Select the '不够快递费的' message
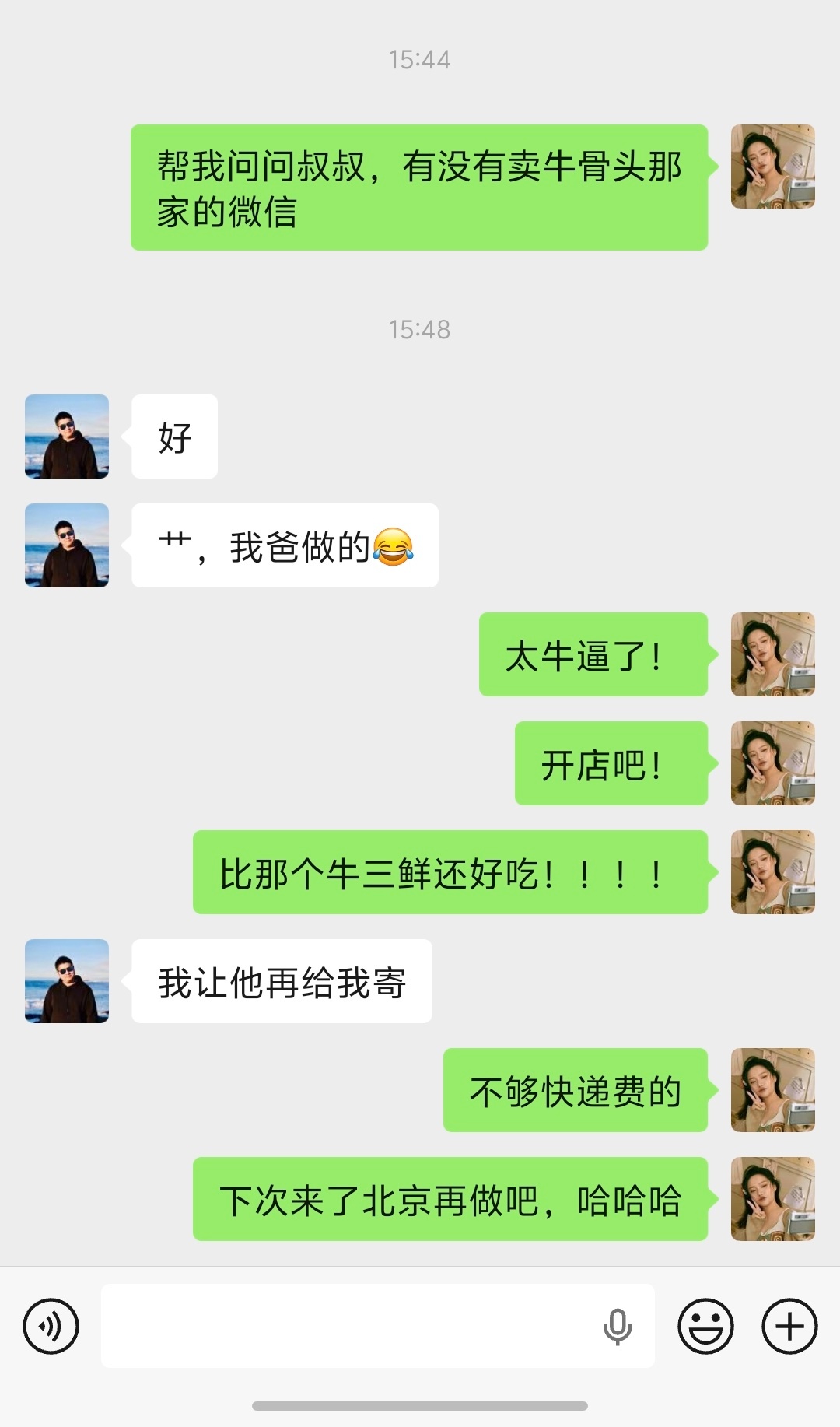The width and height of the screenshot is (840, 1427). click(576, 1091)
